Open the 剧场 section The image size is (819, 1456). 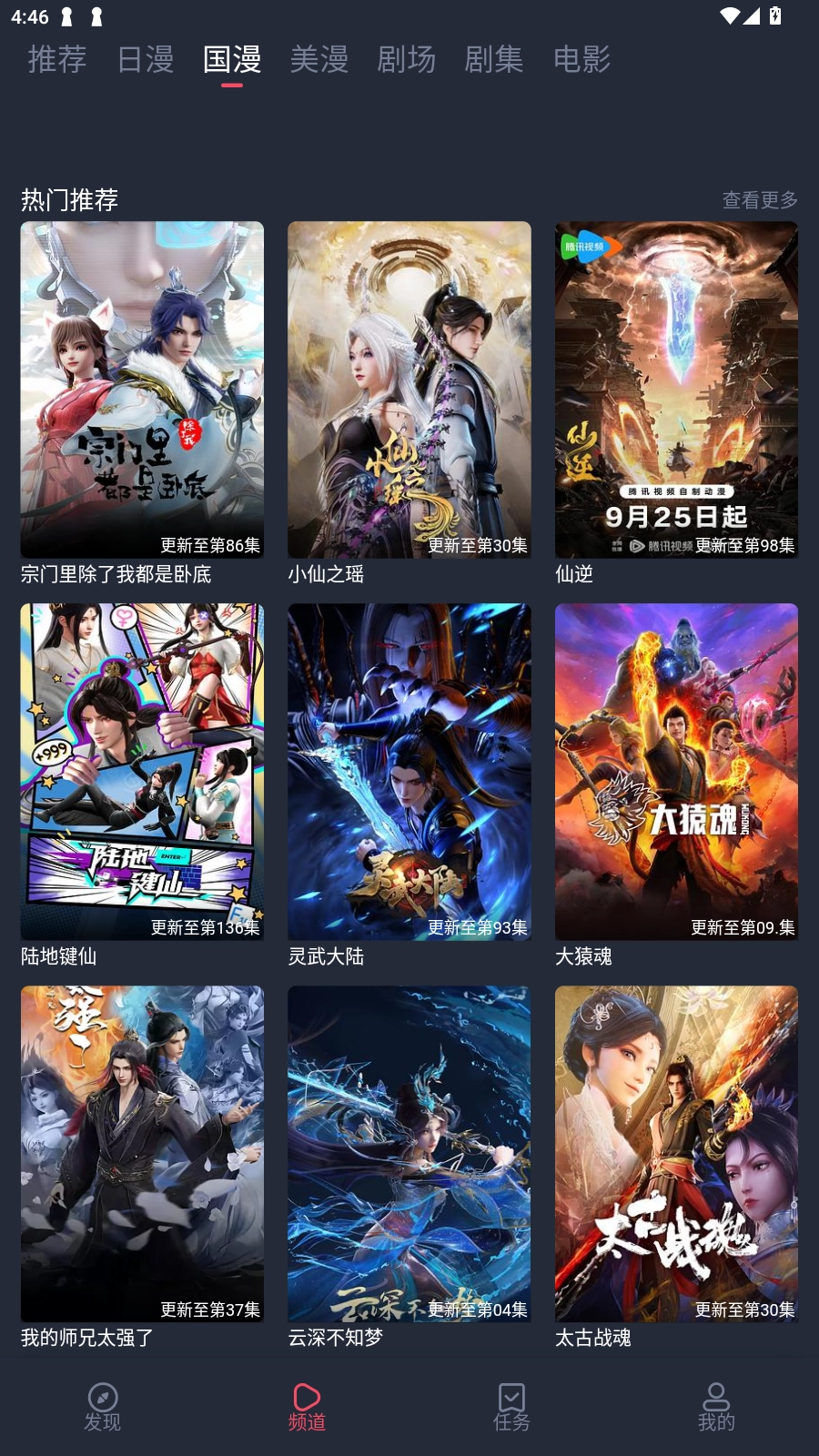tap(407, 60)
